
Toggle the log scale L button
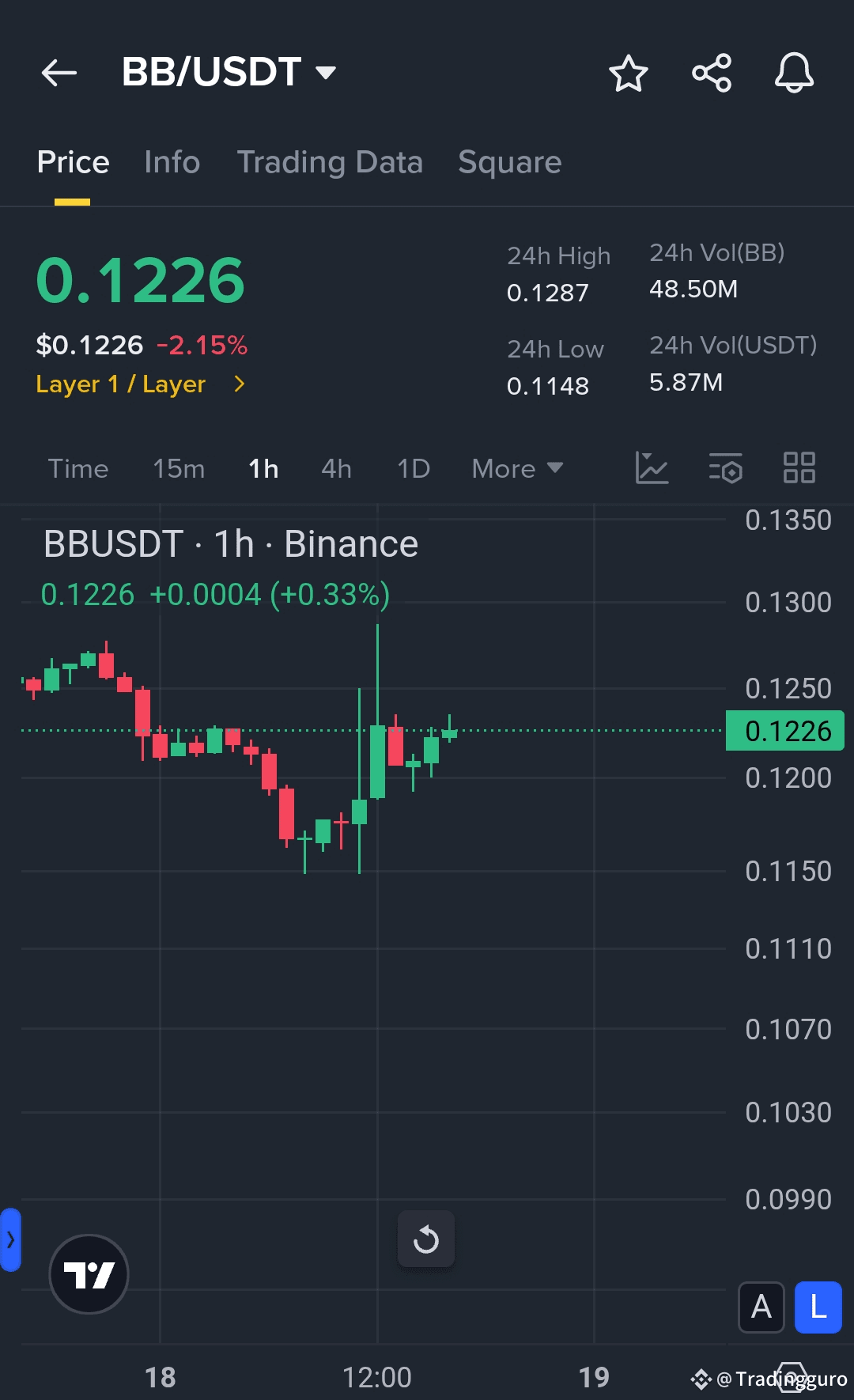coord(818,1307)
